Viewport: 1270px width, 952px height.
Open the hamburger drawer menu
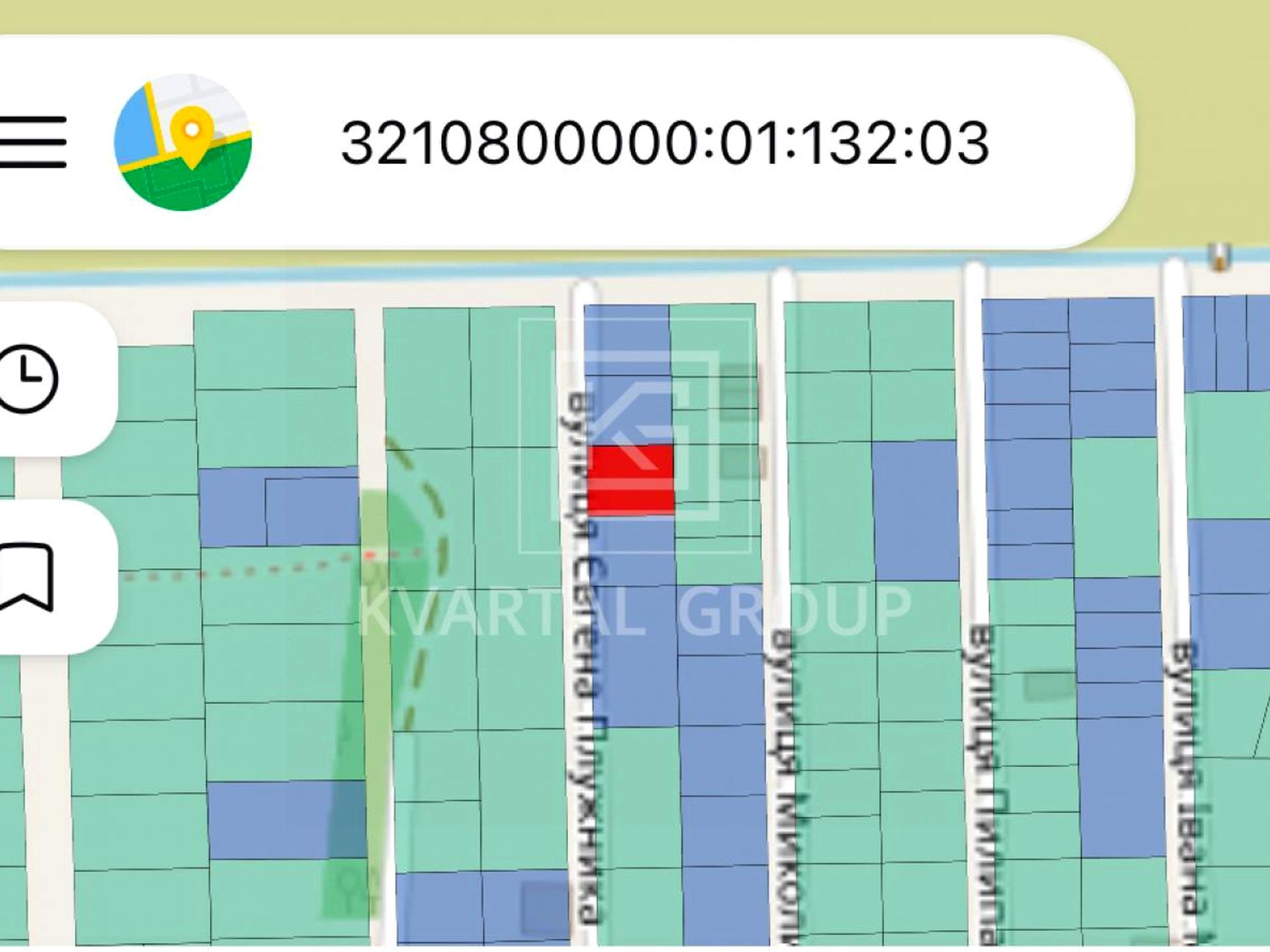click(x=33, y=142)
